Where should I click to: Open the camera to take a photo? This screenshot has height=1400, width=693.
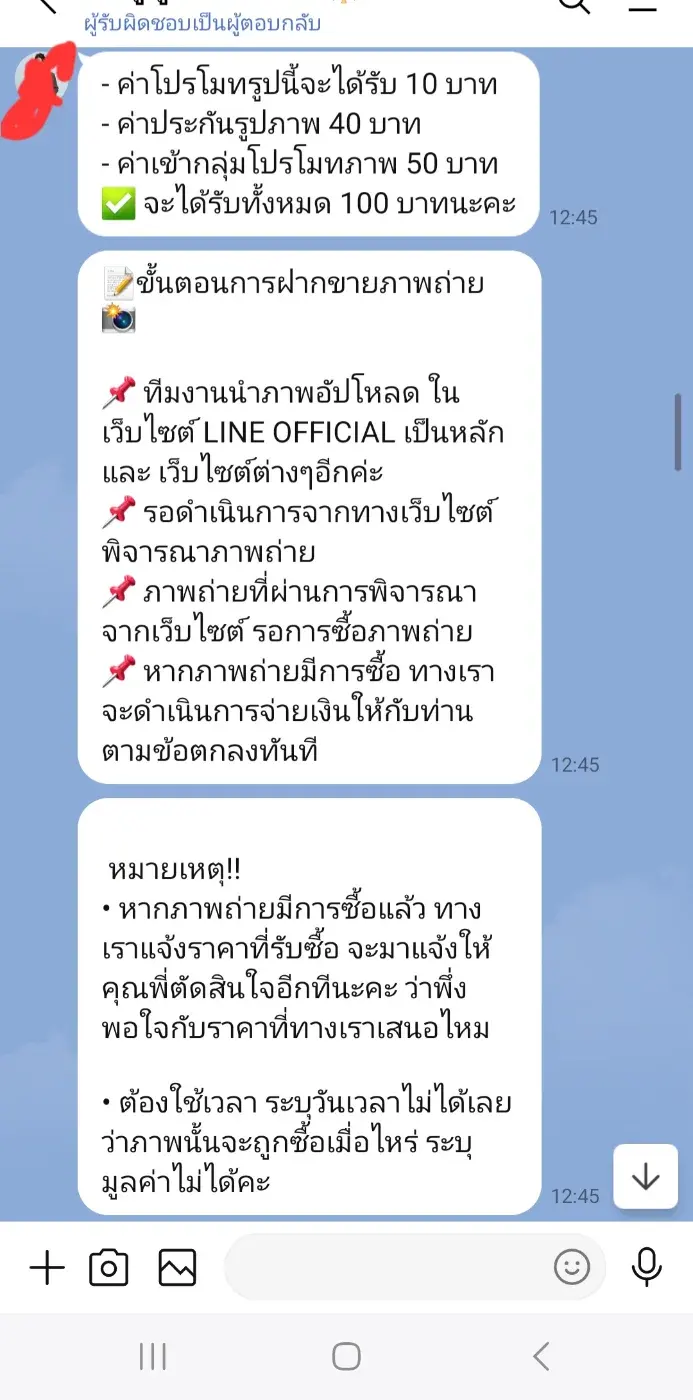click(109, 1269)
